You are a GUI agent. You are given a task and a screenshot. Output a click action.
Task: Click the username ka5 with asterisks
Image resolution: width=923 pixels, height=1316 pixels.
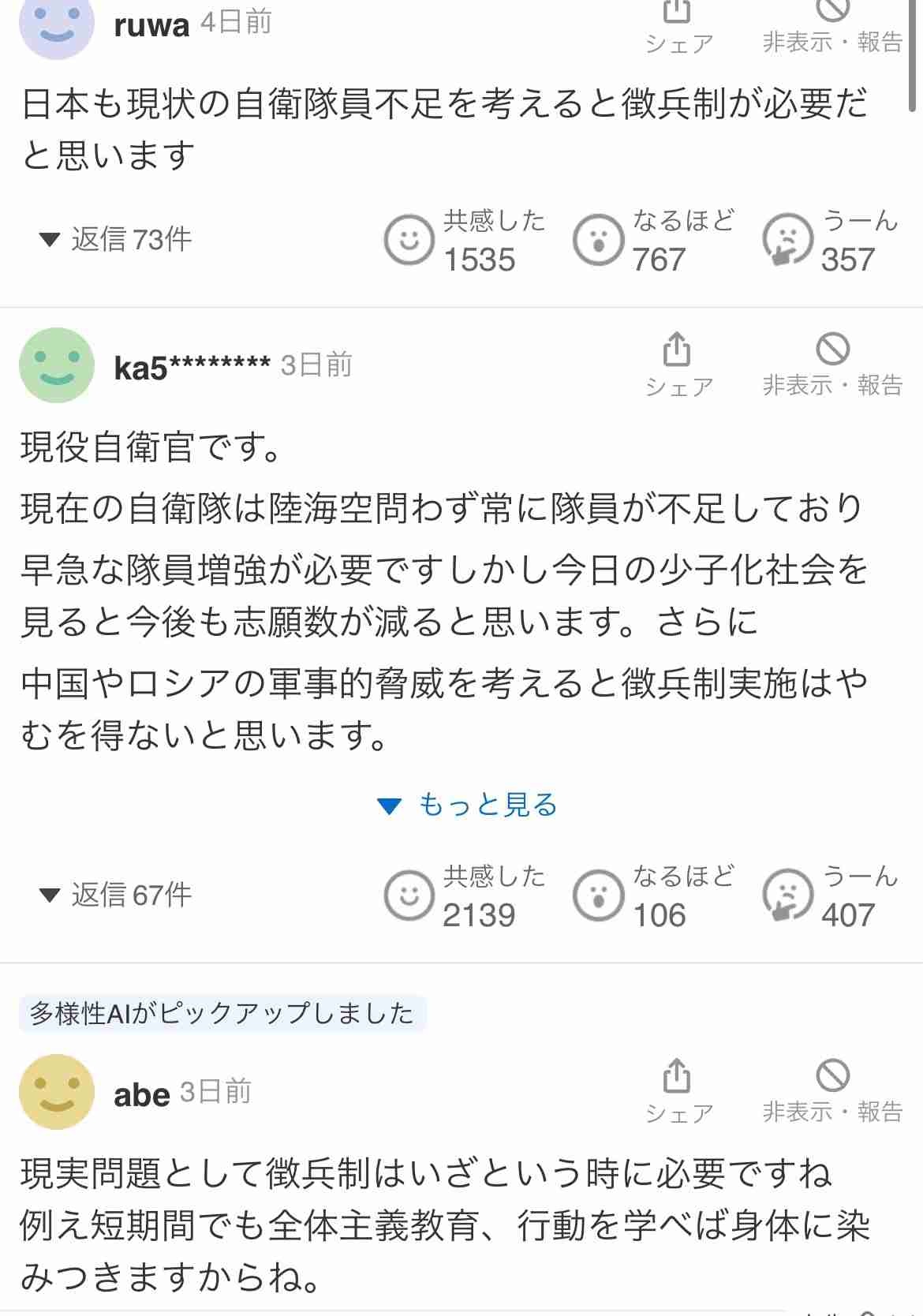click(189, 365)
